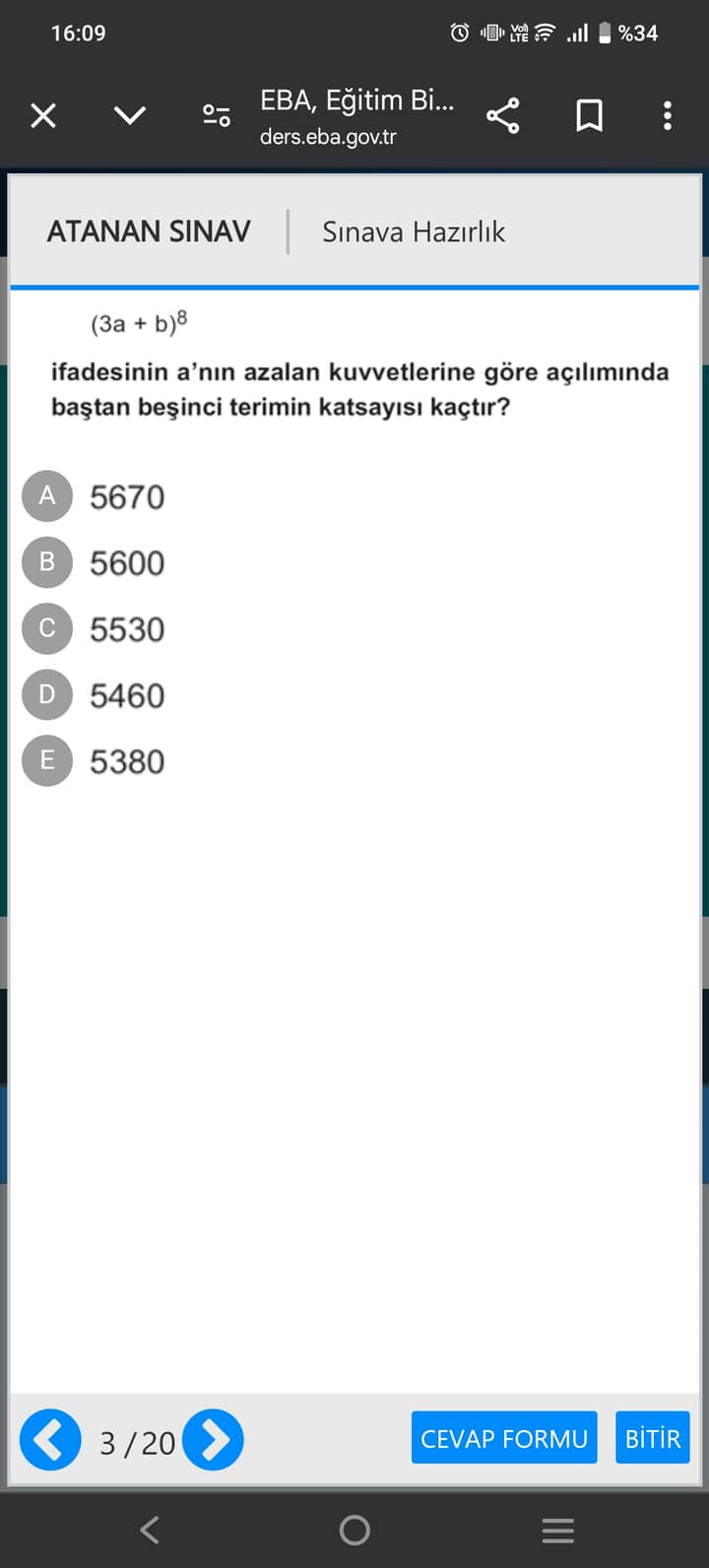
Task: Tap the system back button
Action: (150, 1530)
